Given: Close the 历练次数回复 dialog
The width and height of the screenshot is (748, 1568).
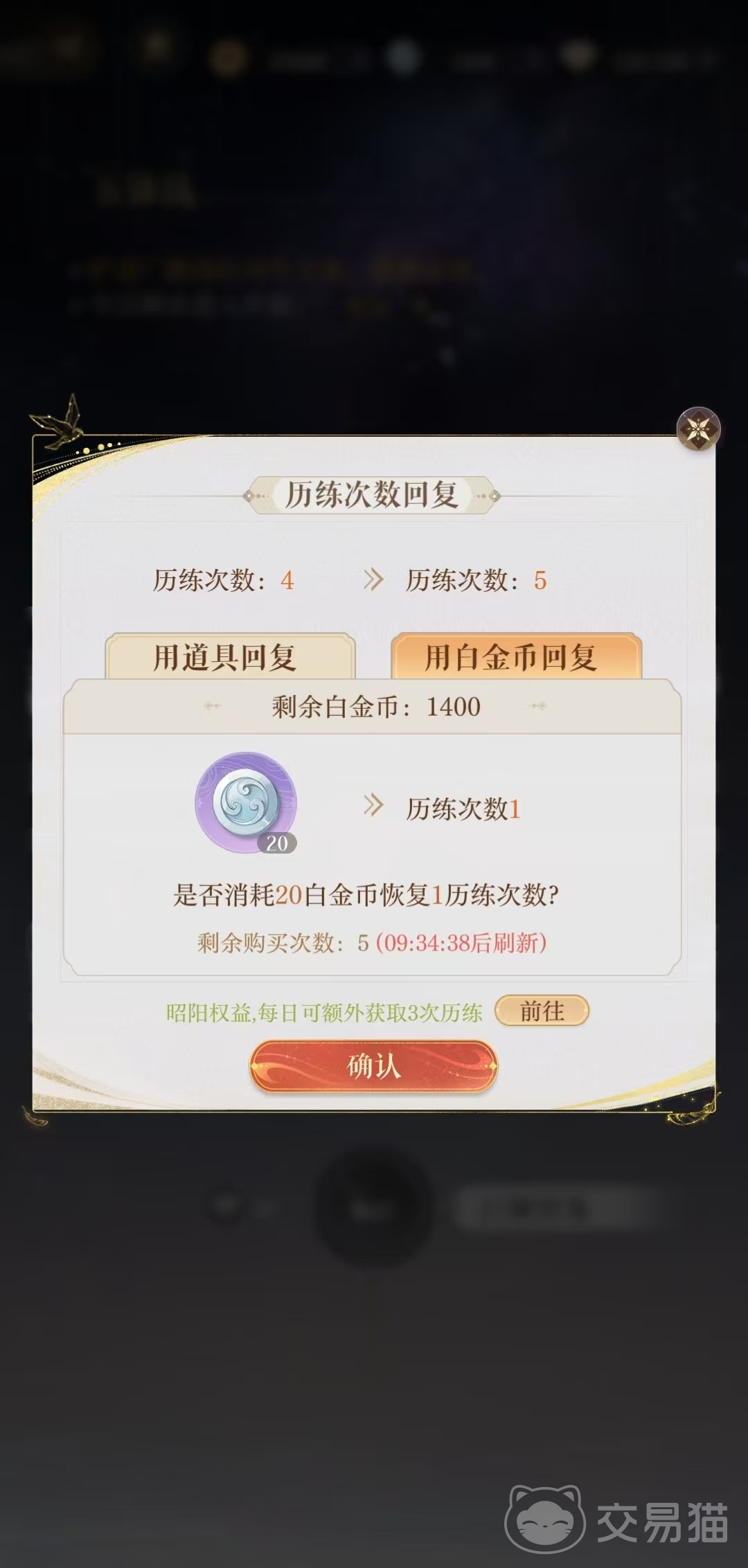Looking at the screenshot, I should point(698,429).
